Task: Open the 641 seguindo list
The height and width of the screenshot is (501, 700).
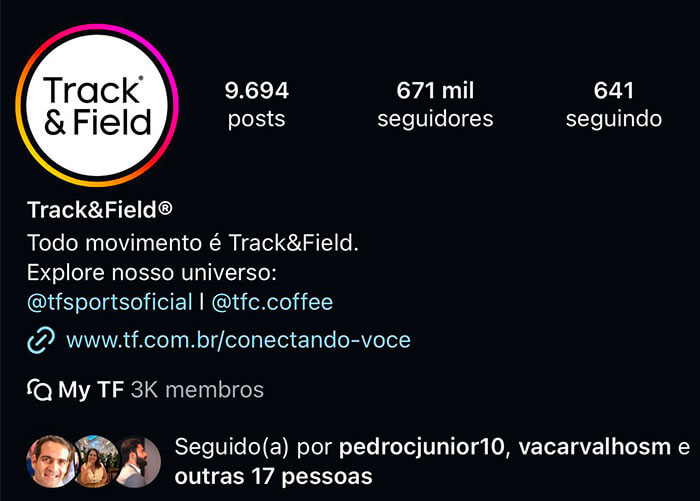Action: (613, 105)
